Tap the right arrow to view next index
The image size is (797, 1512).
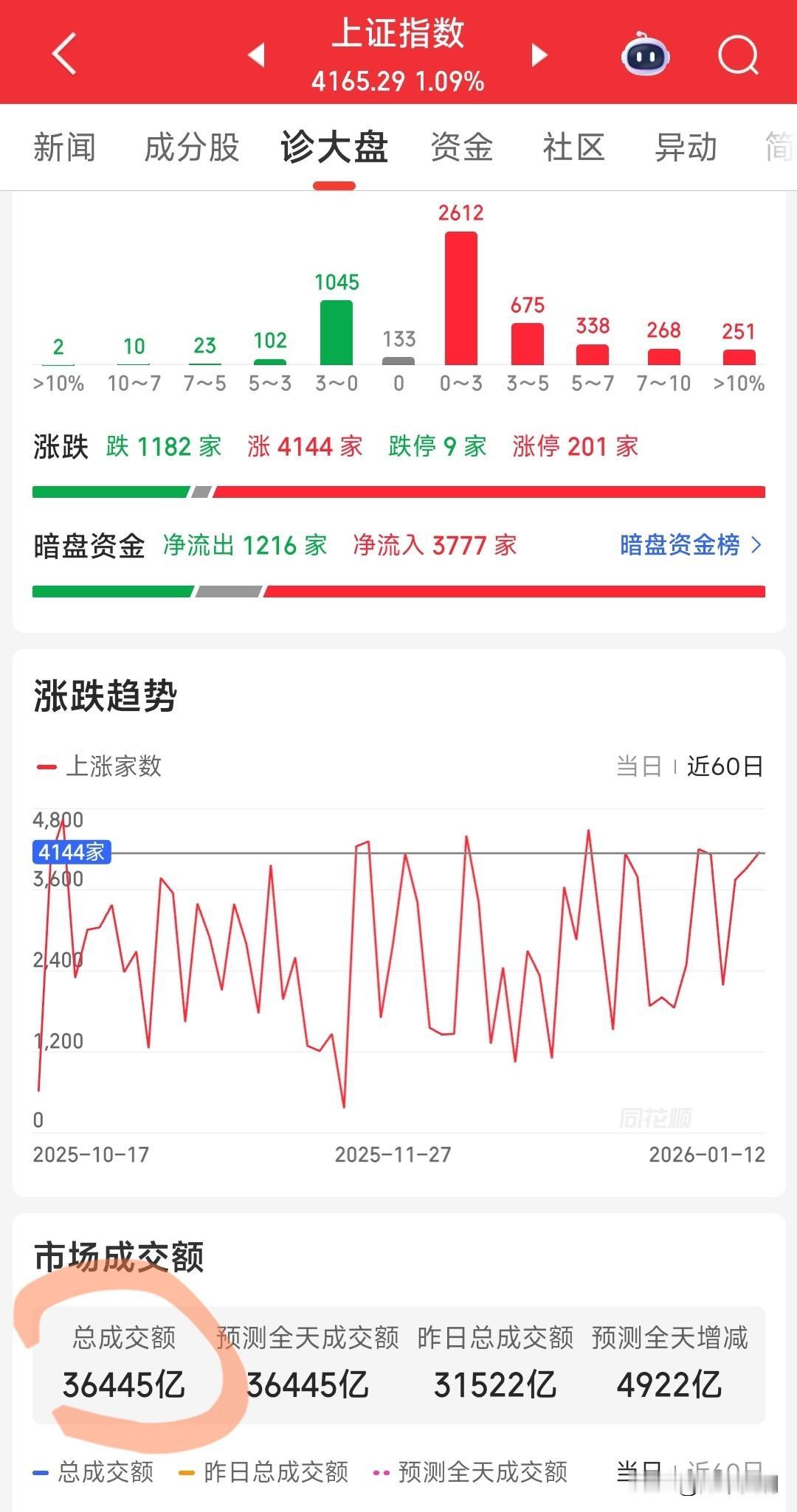537,55
